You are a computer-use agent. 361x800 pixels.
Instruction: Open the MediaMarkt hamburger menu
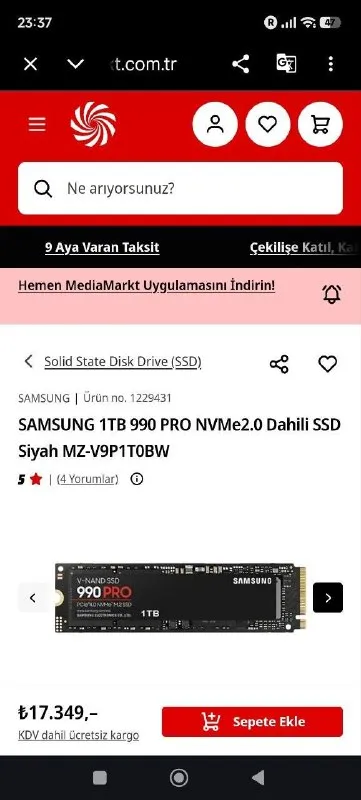(37, 124)
